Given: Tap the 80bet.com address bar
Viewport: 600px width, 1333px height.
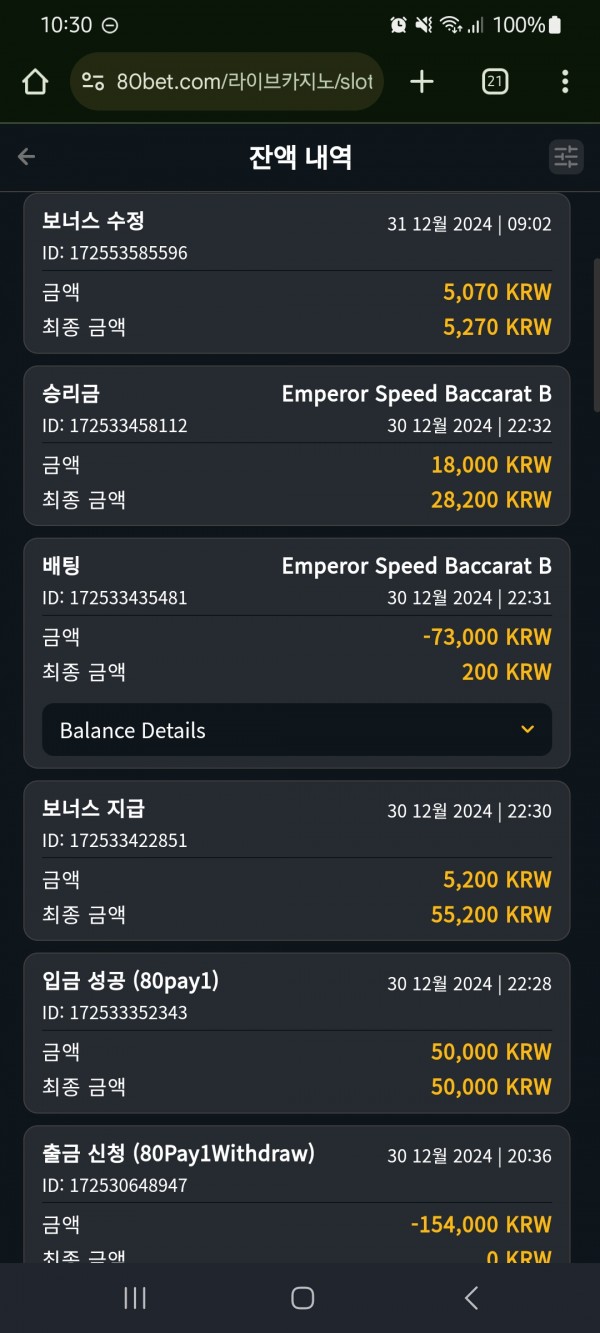Looking at the screenshot, I should click(227, 82).
